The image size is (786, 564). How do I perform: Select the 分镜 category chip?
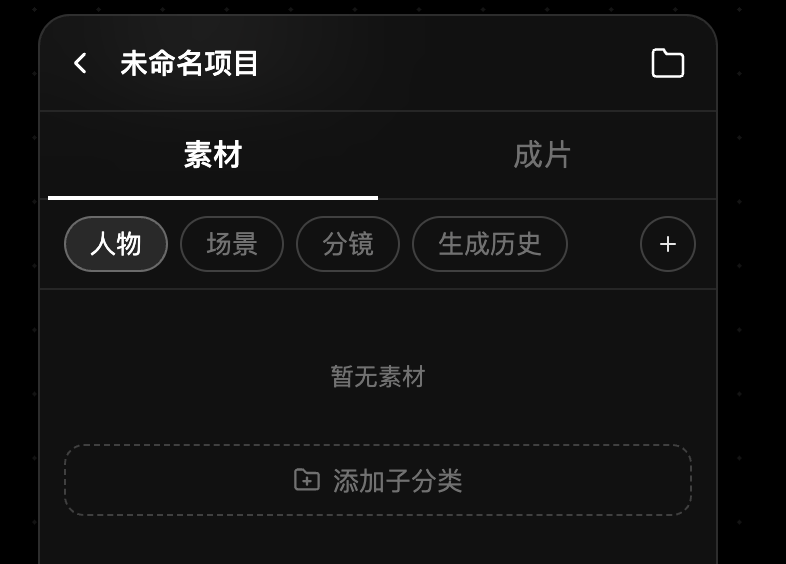coord(348,244)
